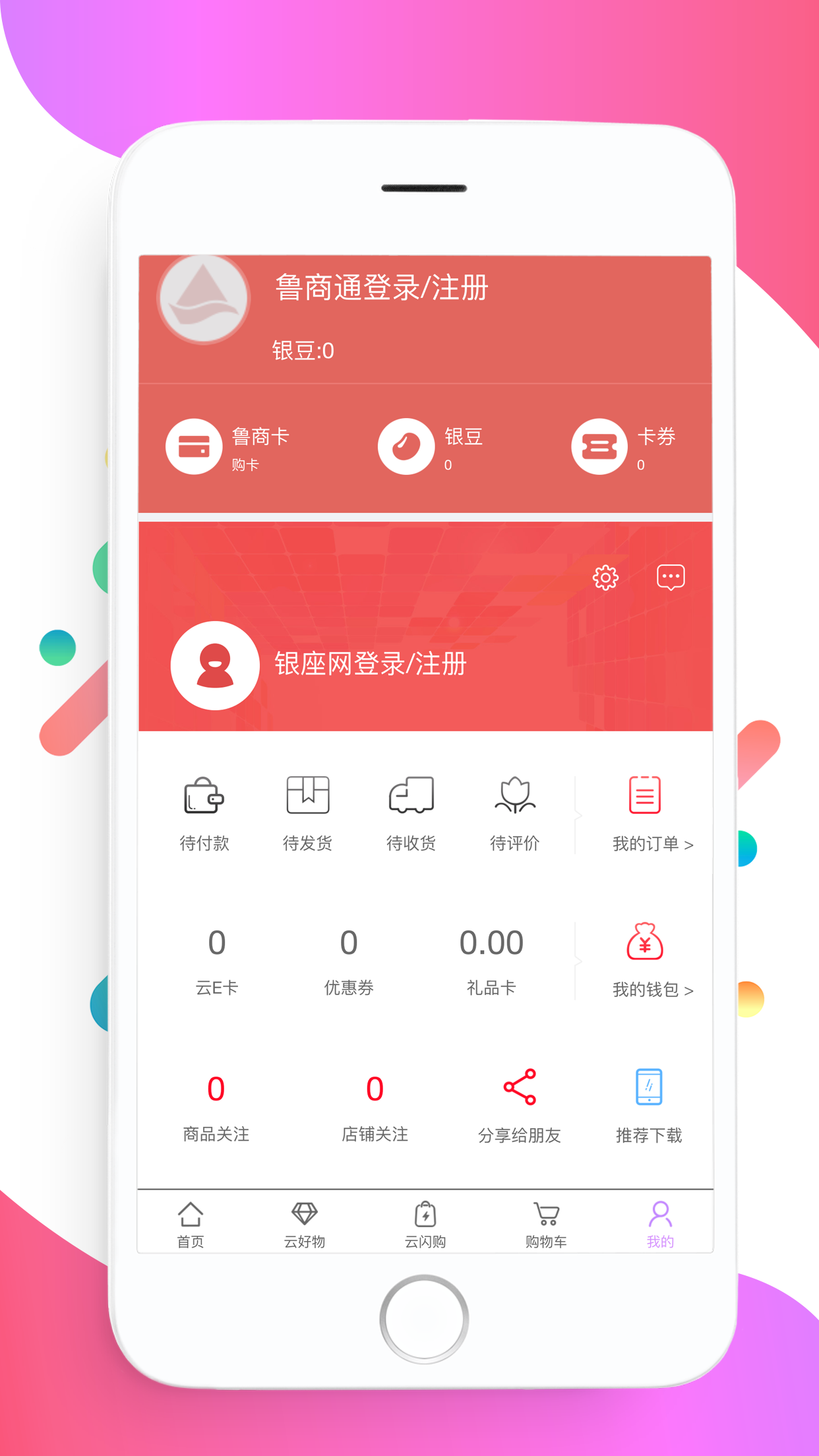Open 待评价 flower icon
Screen dimensions: 819x1456
pos(516,795)
